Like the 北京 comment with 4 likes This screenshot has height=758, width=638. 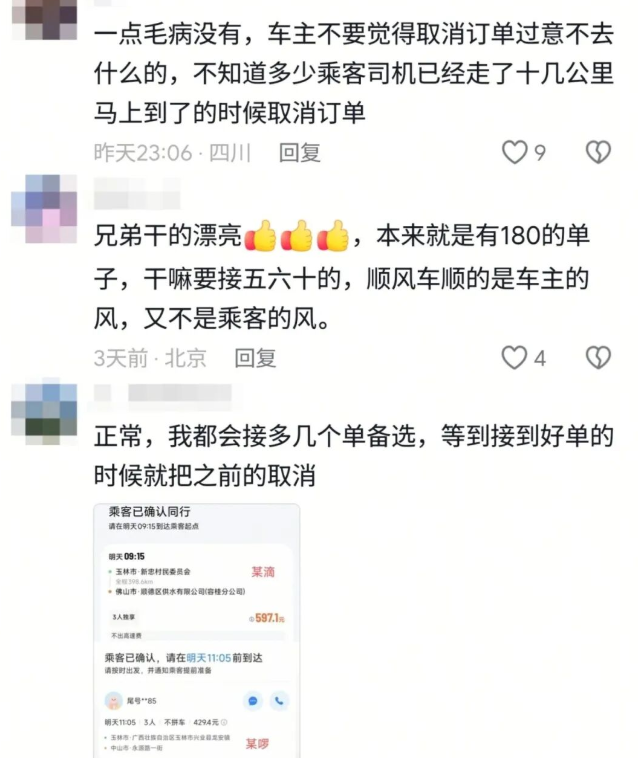tap(514, 357)
